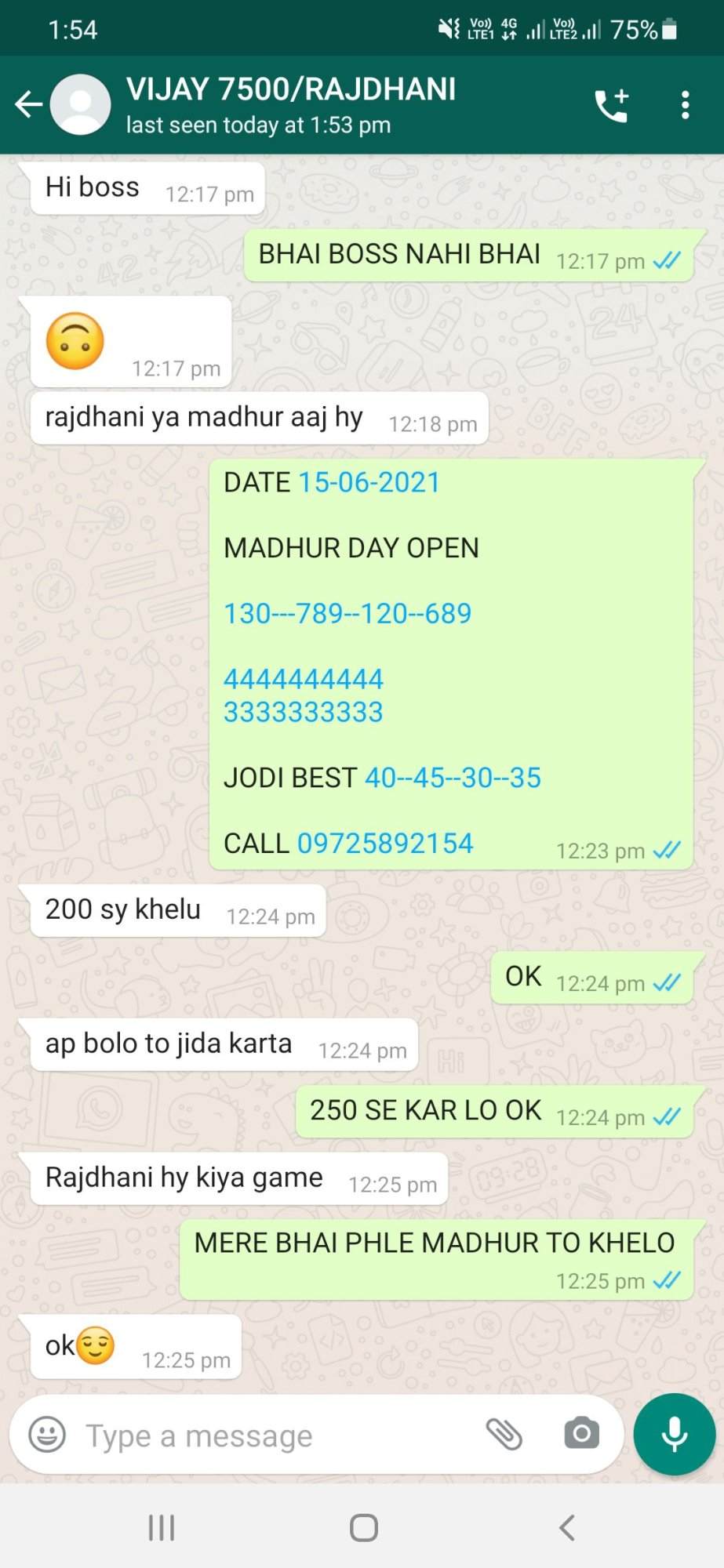Tap the 40--45--30--35 jodi link
Image resolution: width=724 pixels, height=1568 pixels.
(453, 777)
